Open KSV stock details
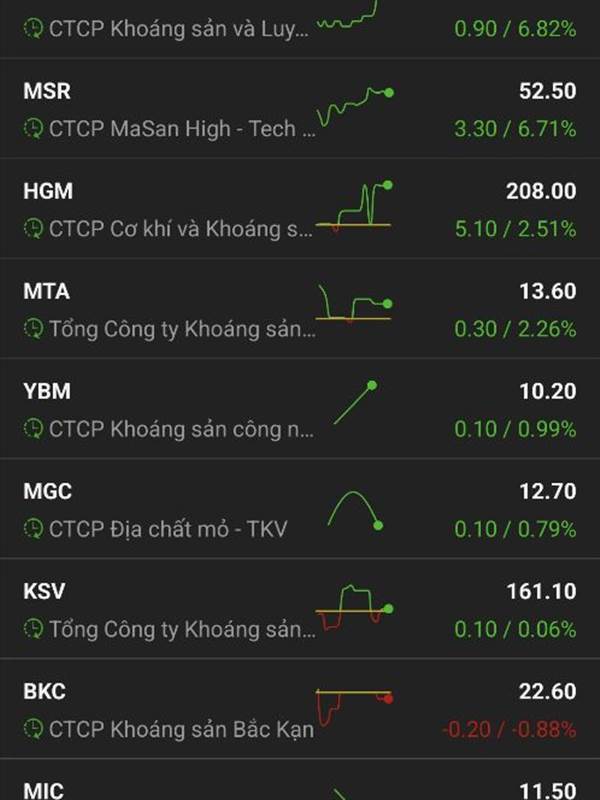 (300, 609)
